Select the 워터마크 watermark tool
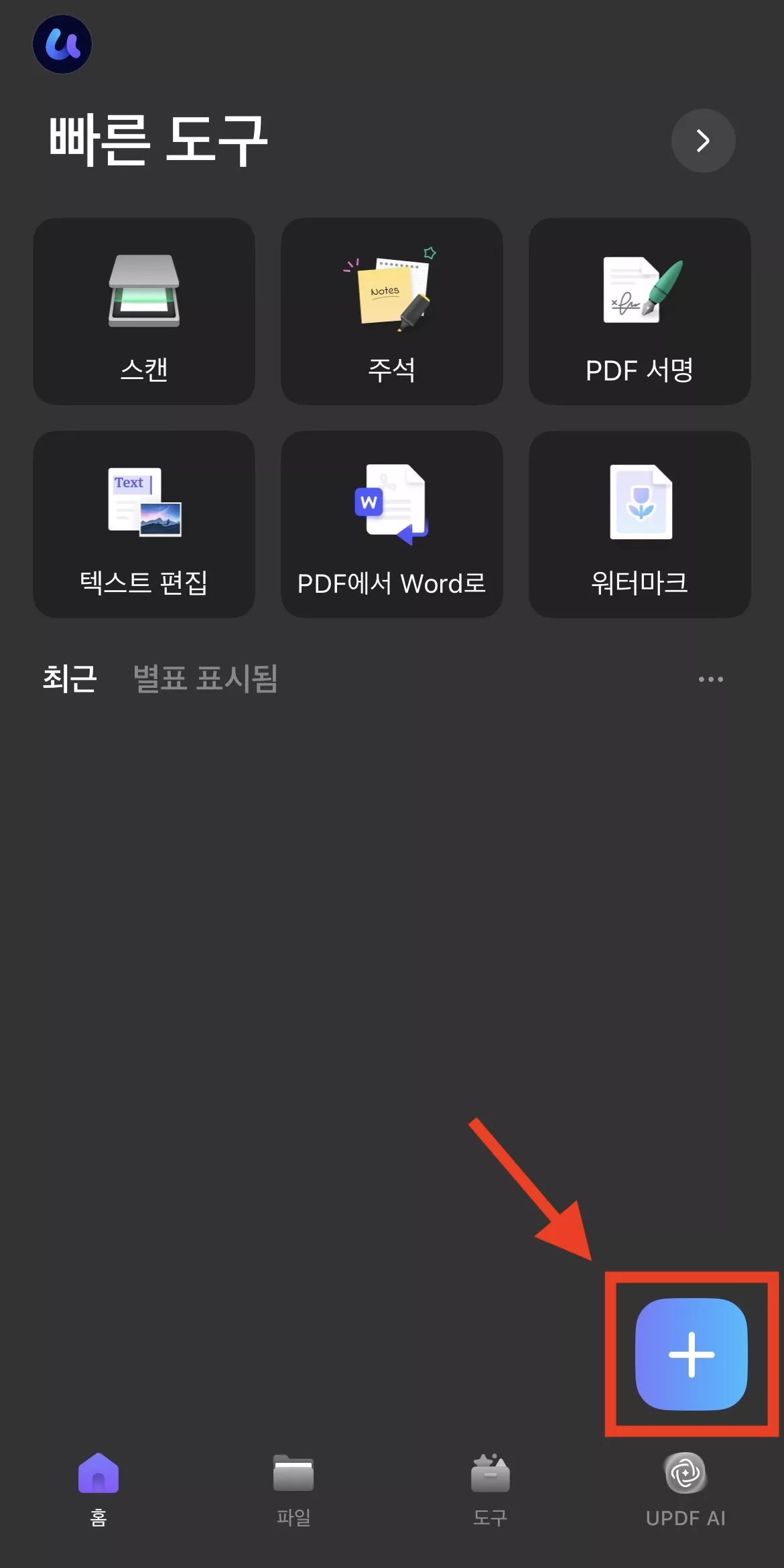This screenshot has width=784, height=1568. 639,526
